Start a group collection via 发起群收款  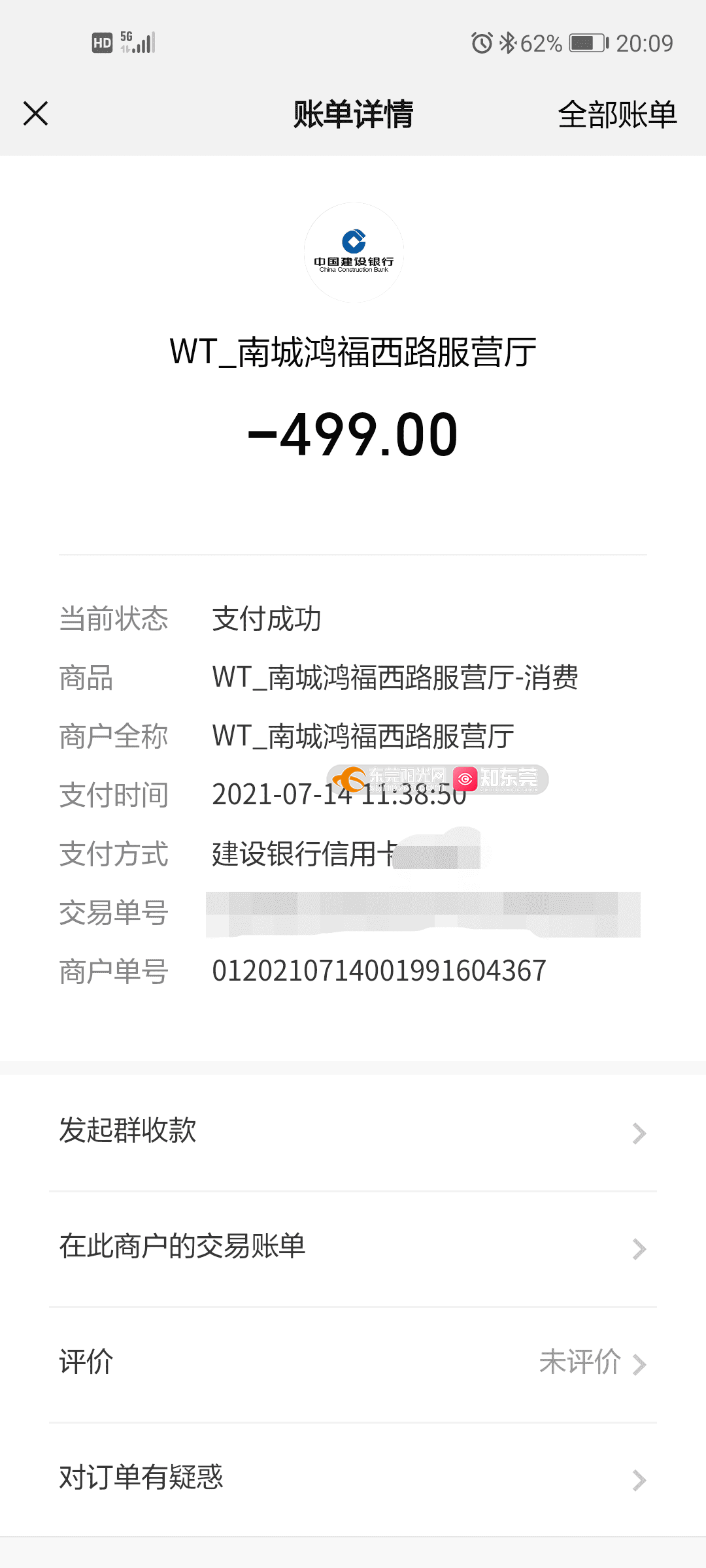[x=353, y=1132]
